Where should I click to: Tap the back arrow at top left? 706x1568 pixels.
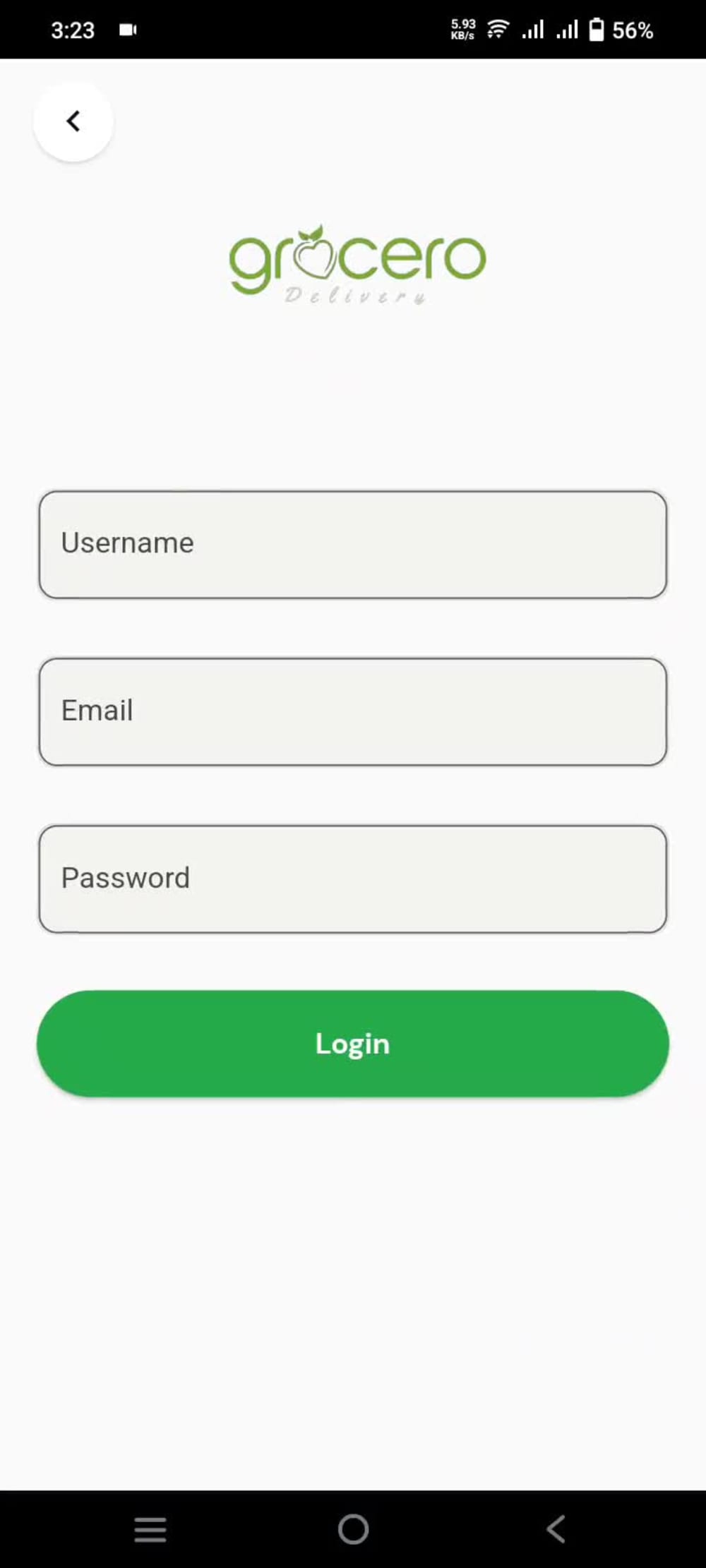[73, 121]
